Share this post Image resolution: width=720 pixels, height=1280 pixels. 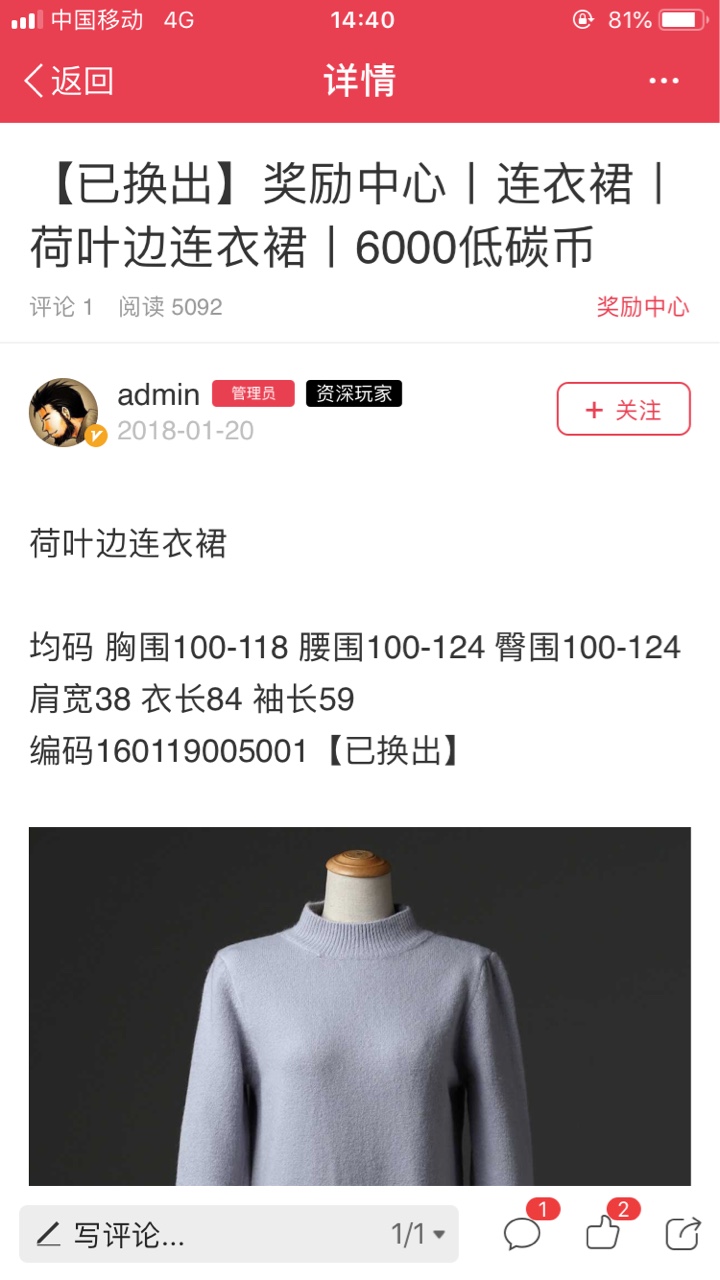click(x=683, y=1233)
